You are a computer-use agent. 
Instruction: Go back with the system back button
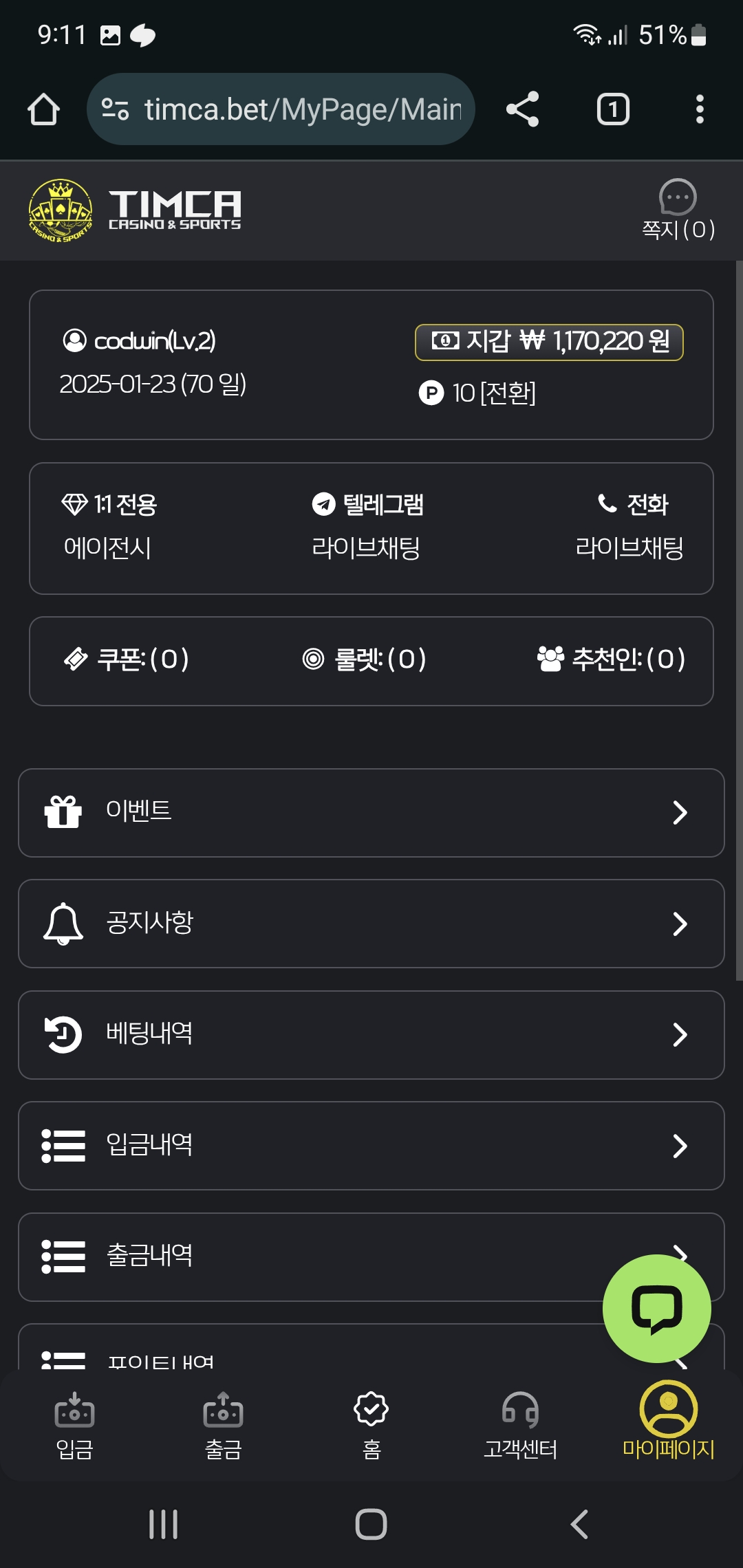pyautogui.click(x=579, y=1524)
